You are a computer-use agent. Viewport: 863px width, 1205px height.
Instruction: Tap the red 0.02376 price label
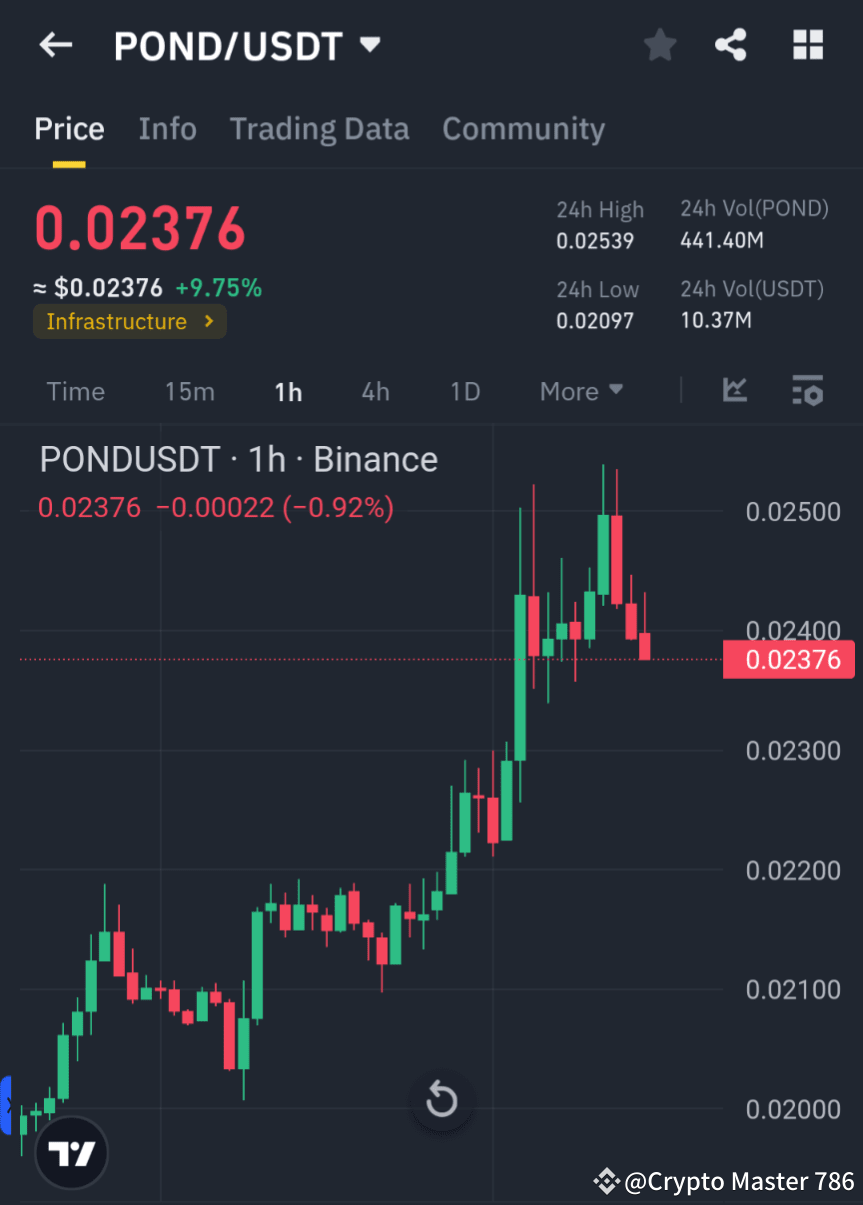[x=789, y=659]
